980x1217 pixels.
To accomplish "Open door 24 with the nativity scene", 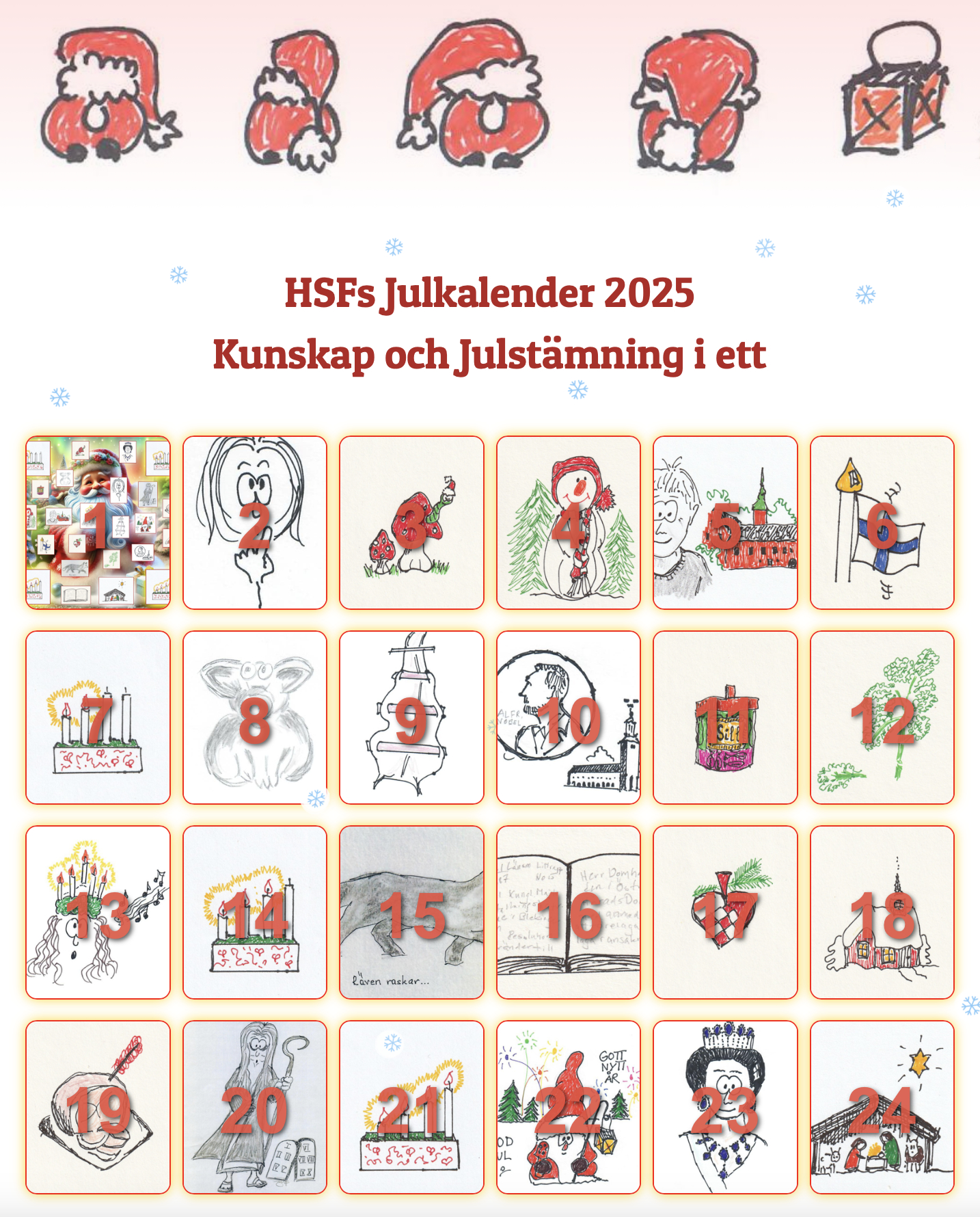I will tap(882, 1108).
